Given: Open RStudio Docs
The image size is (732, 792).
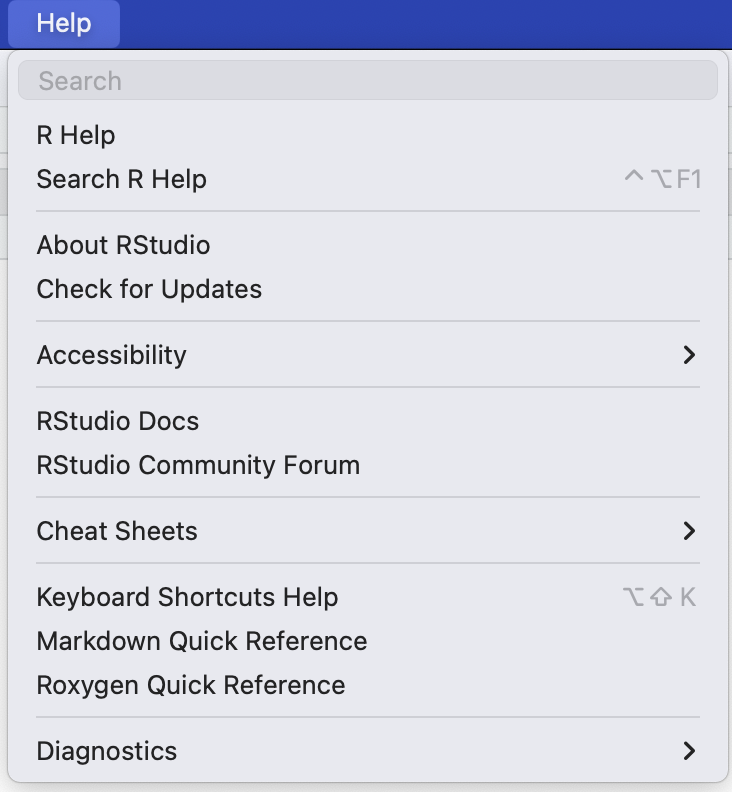Looking at the screenshot, I should (117, 421).
